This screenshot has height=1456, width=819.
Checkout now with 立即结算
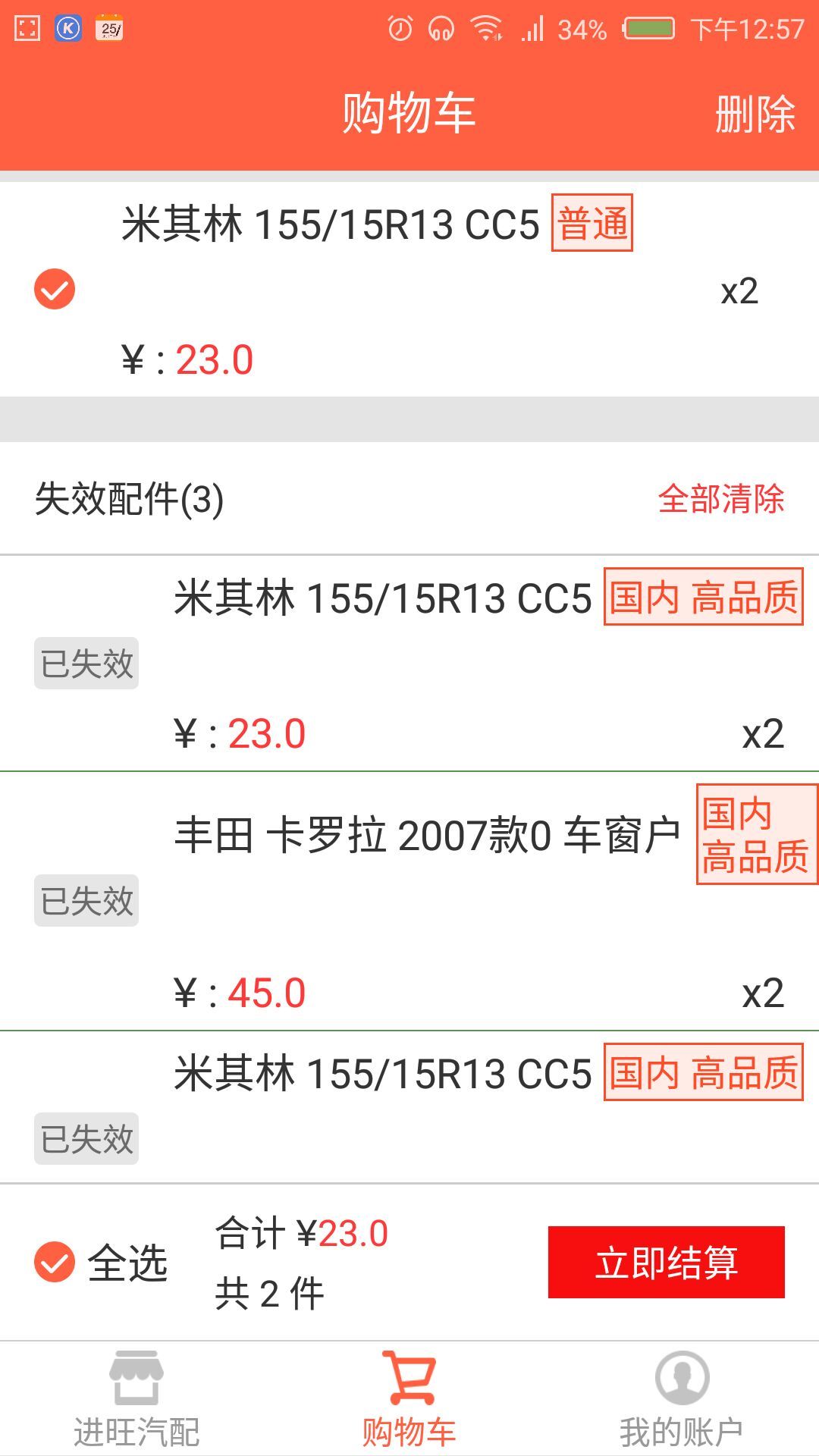tap(666, 1263)
